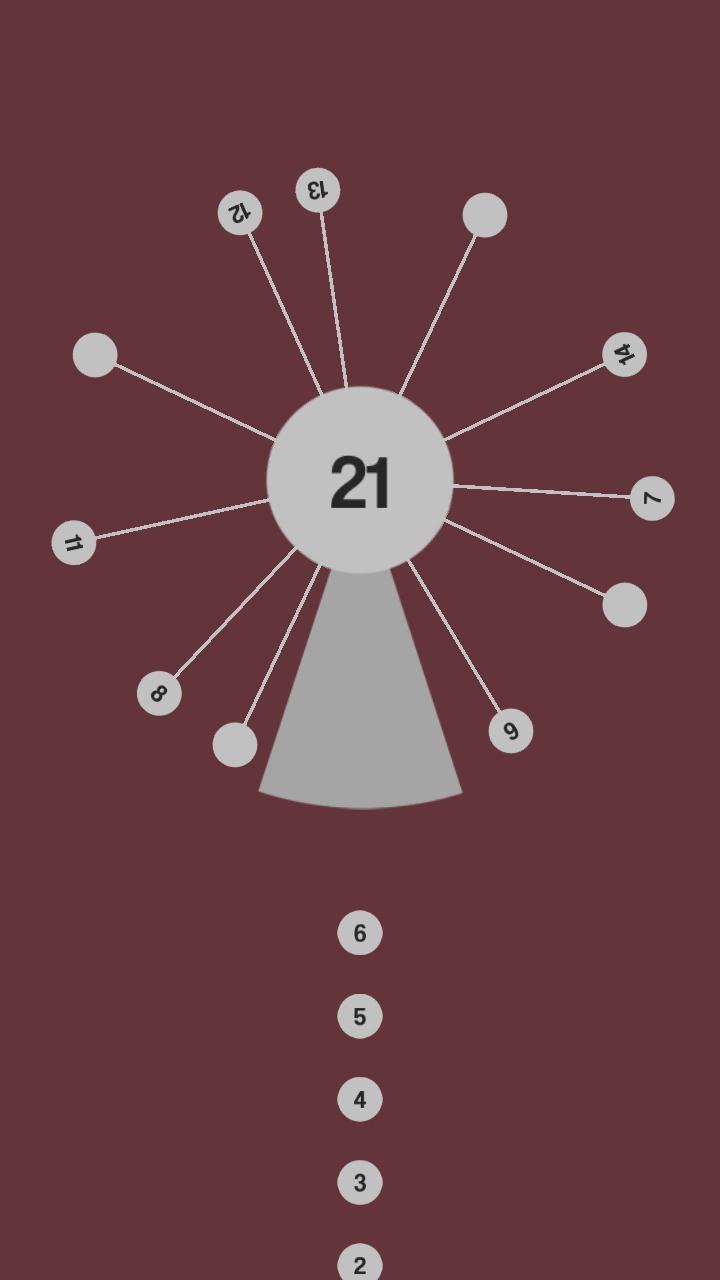
Task: Shoot queued pin 6 at the wheel
Action: click(x=360, y=933)
